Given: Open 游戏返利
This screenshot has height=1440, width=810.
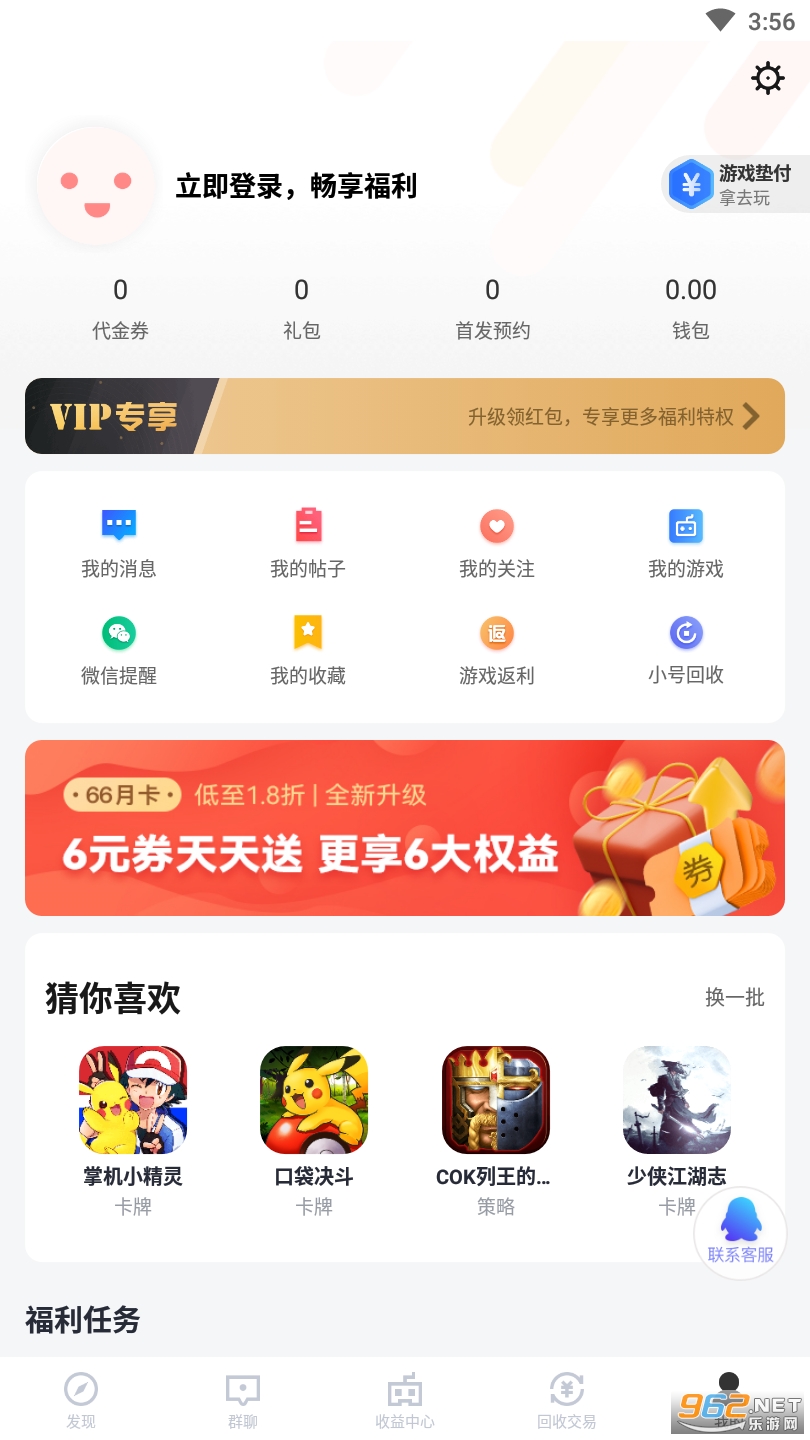Looking at the screenshot, I should (497, 650).
